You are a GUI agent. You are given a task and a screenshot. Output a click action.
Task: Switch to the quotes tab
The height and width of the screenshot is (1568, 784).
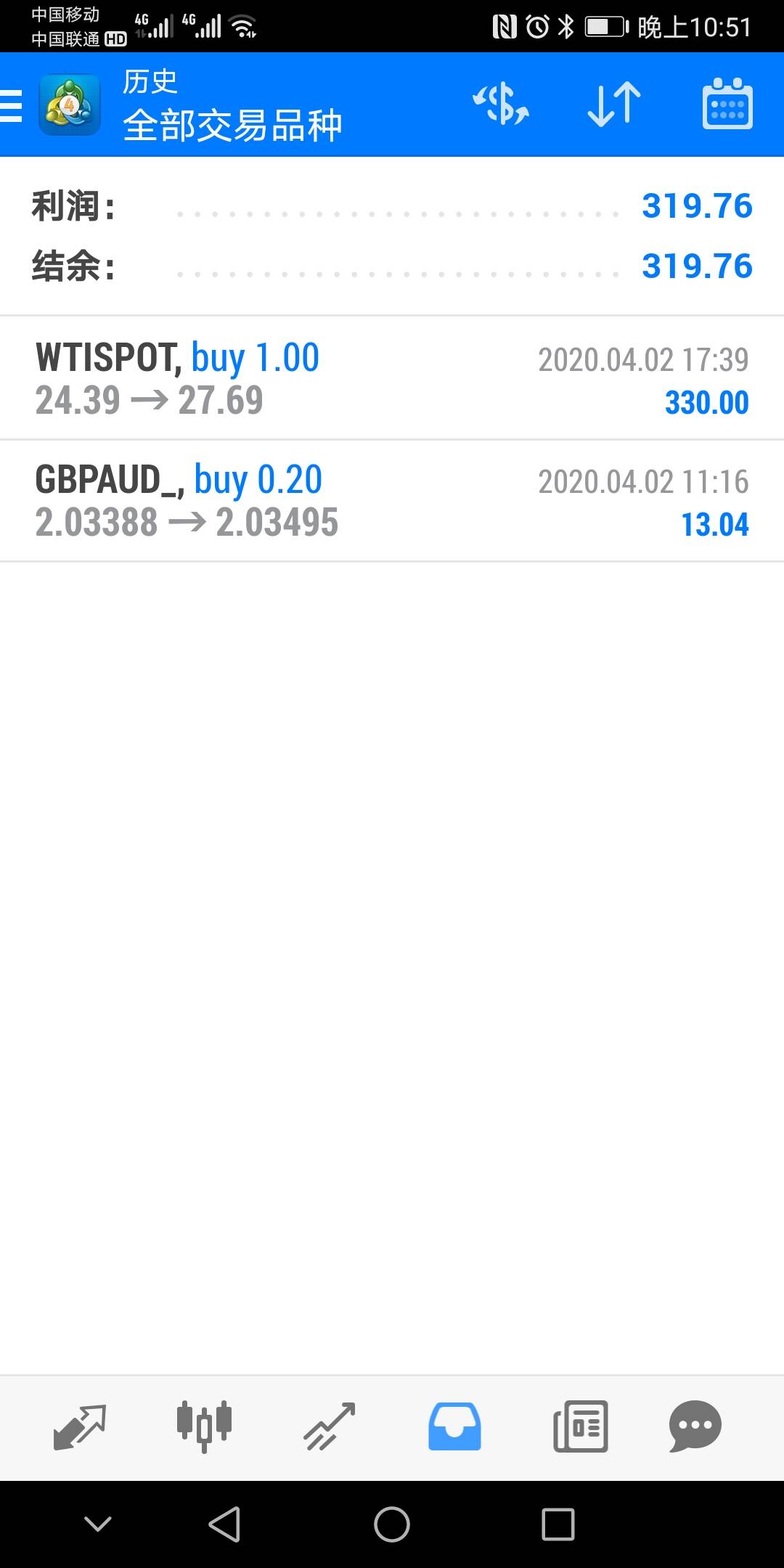coord(80,1426)
